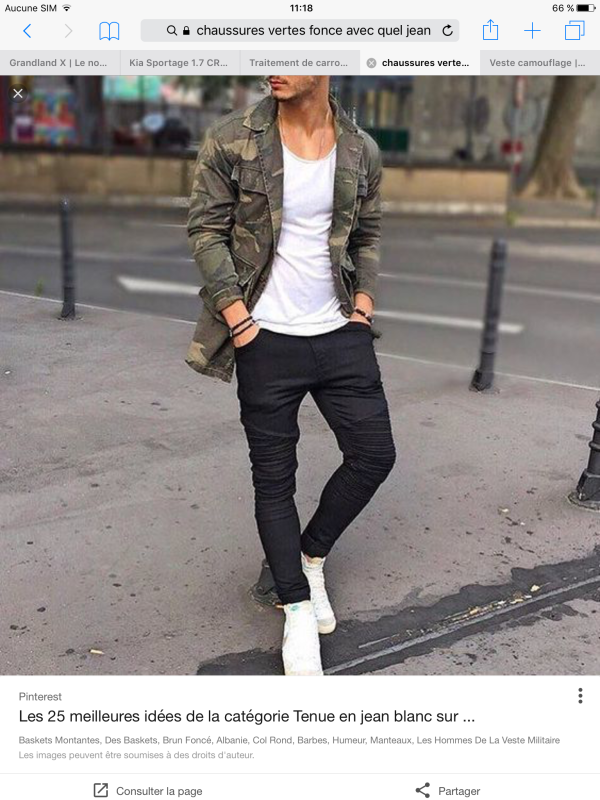Reload the current page

447,31
